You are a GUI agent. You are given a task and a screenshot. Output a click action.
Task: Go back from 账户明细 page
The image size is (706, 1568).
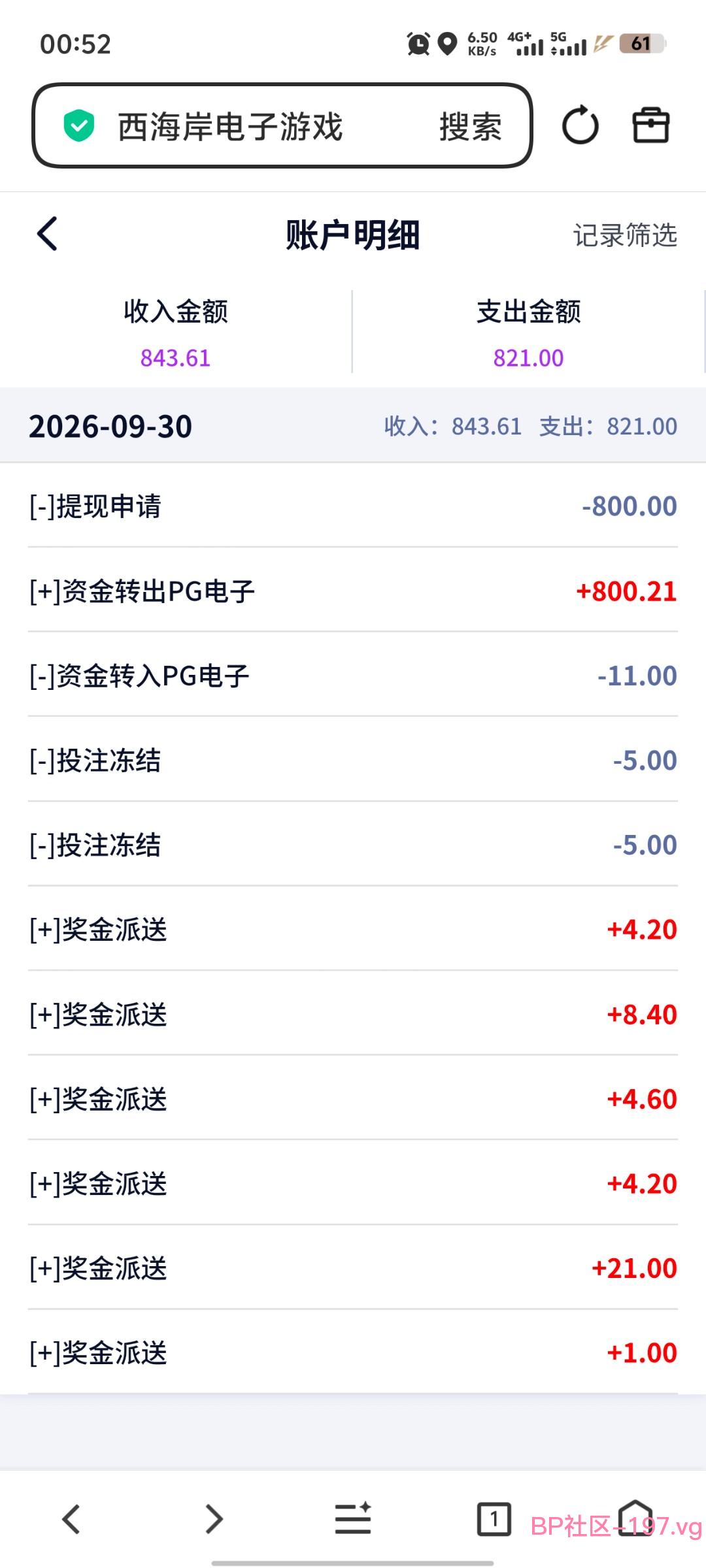(47, 234)
